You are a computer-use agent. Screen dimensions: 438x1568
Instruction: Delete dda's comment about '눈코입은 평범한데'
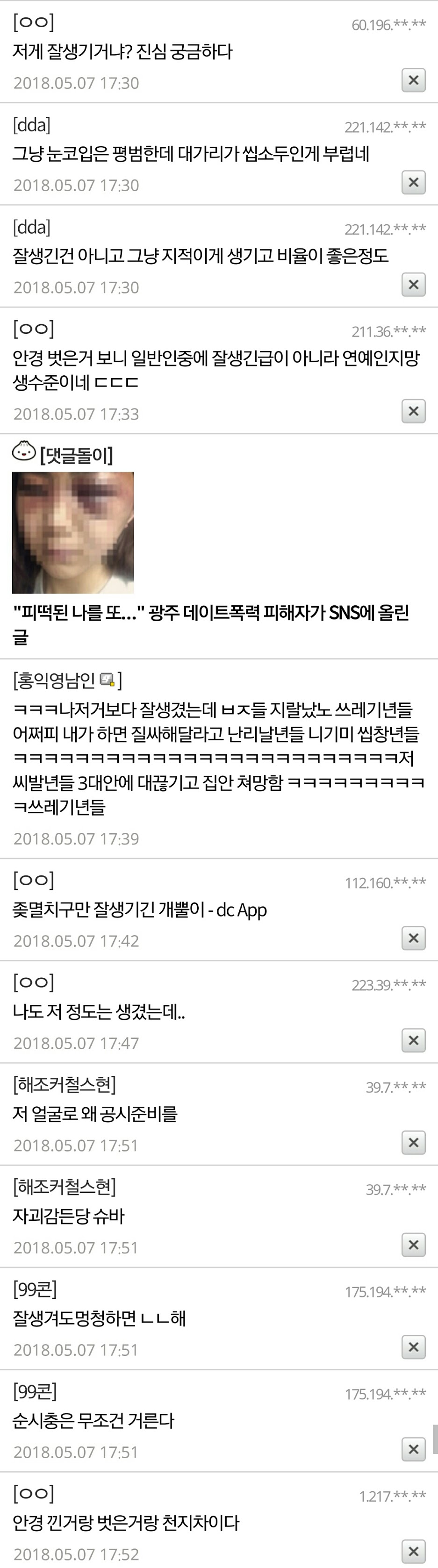pos(413,183)
